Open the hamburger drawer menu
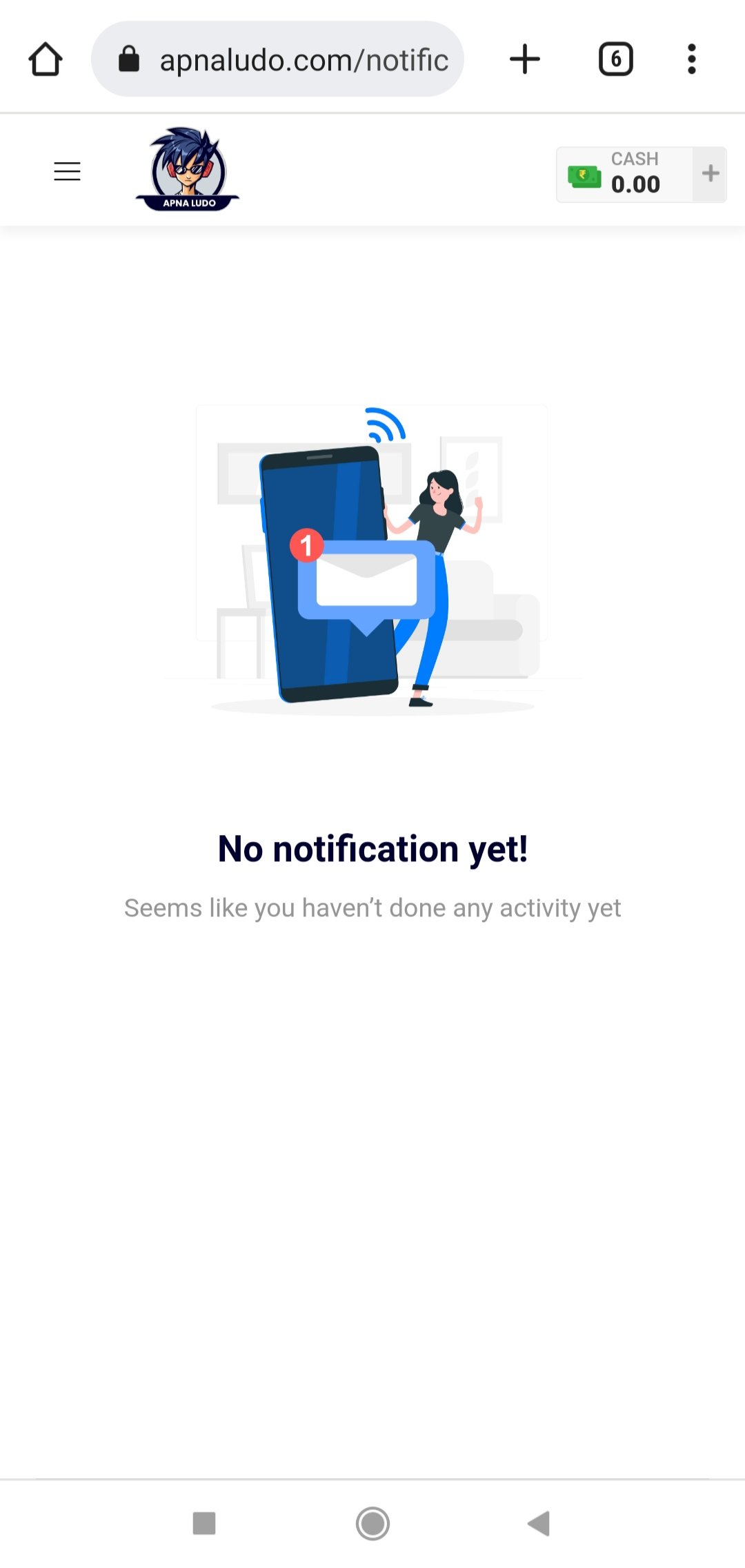745x1568 pixels. click(67, 171)
